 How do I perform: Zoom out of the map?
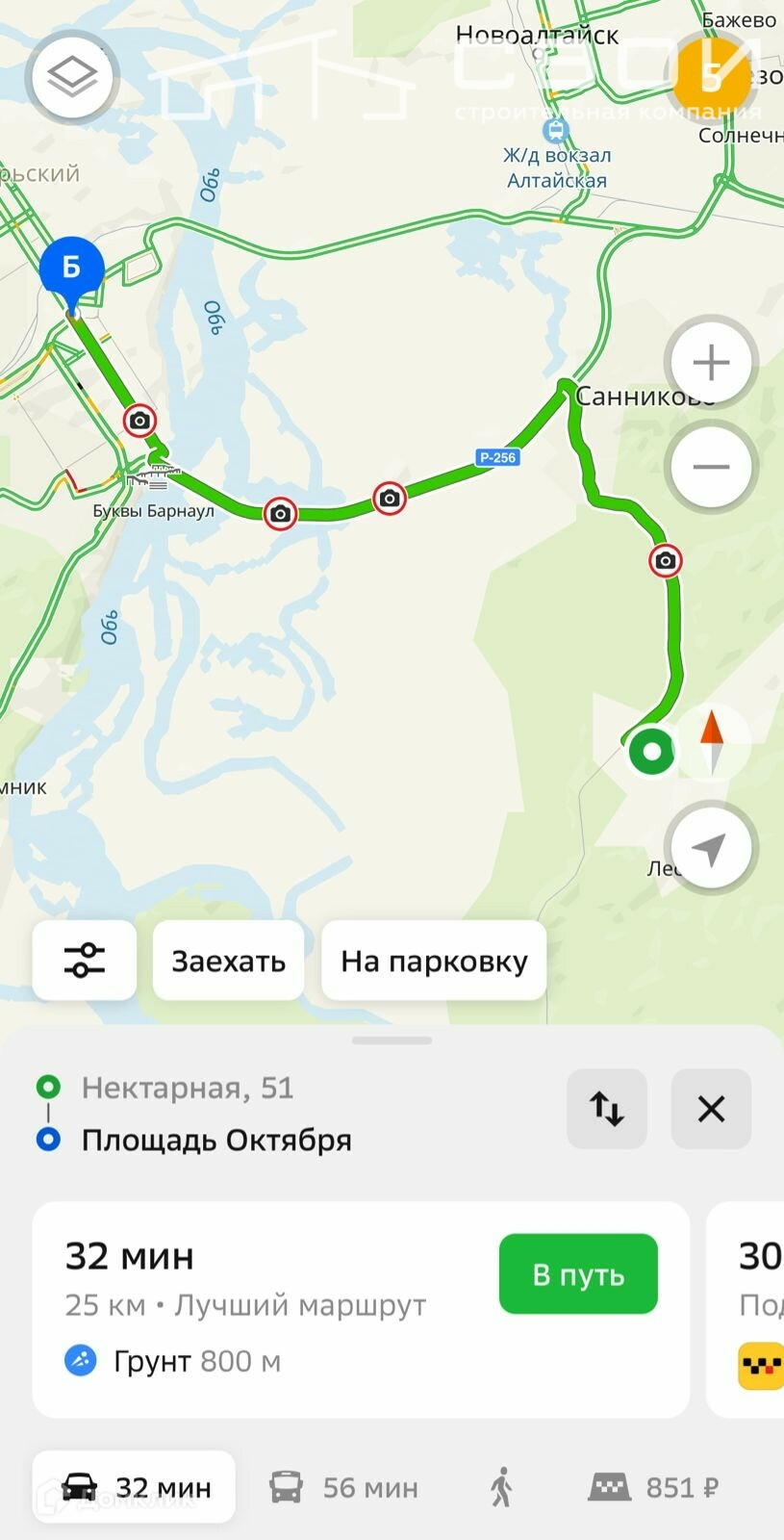[x=711, y=467]
